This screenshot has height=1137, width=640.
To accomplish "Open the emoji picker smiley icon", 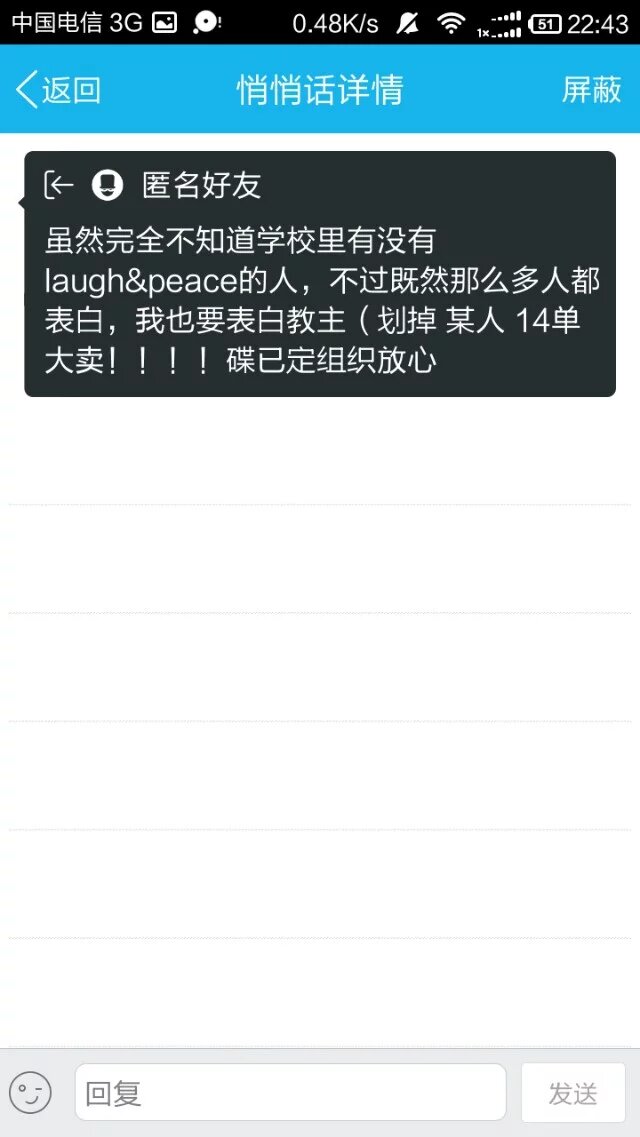I will coord(30,1092).
